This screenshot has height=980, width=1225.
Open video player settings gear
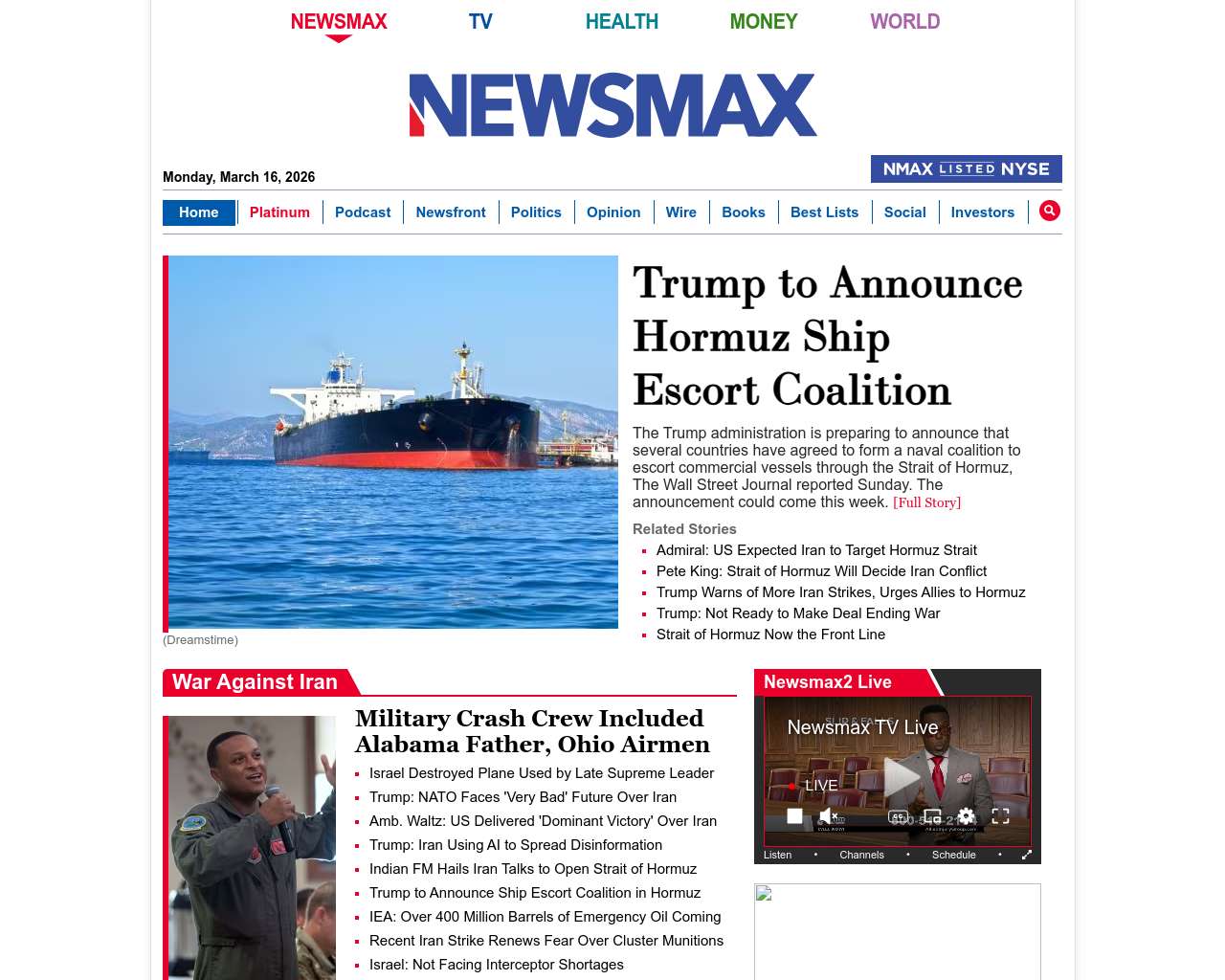tap(967, 816)
